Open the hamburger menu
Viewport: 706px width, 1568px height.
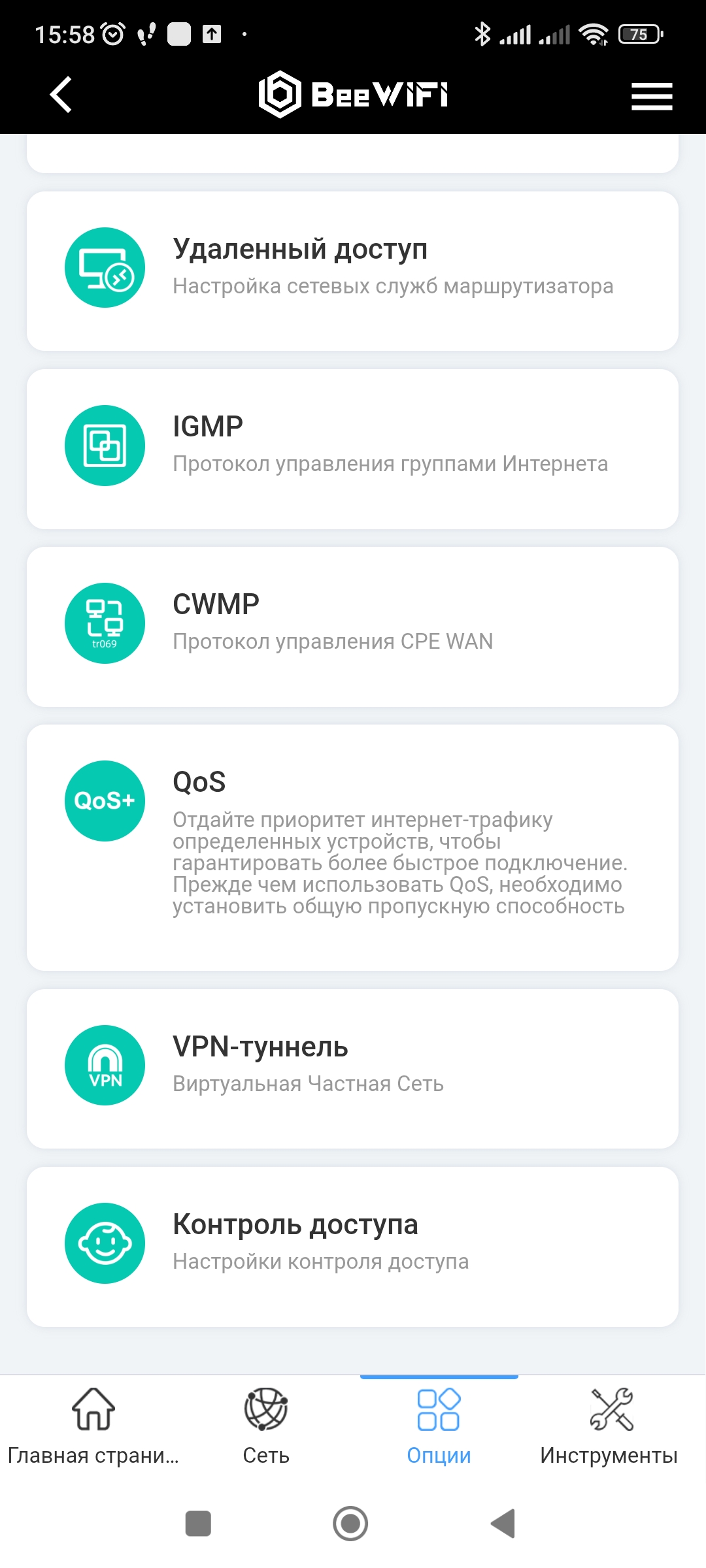click(x=652, y=96)
